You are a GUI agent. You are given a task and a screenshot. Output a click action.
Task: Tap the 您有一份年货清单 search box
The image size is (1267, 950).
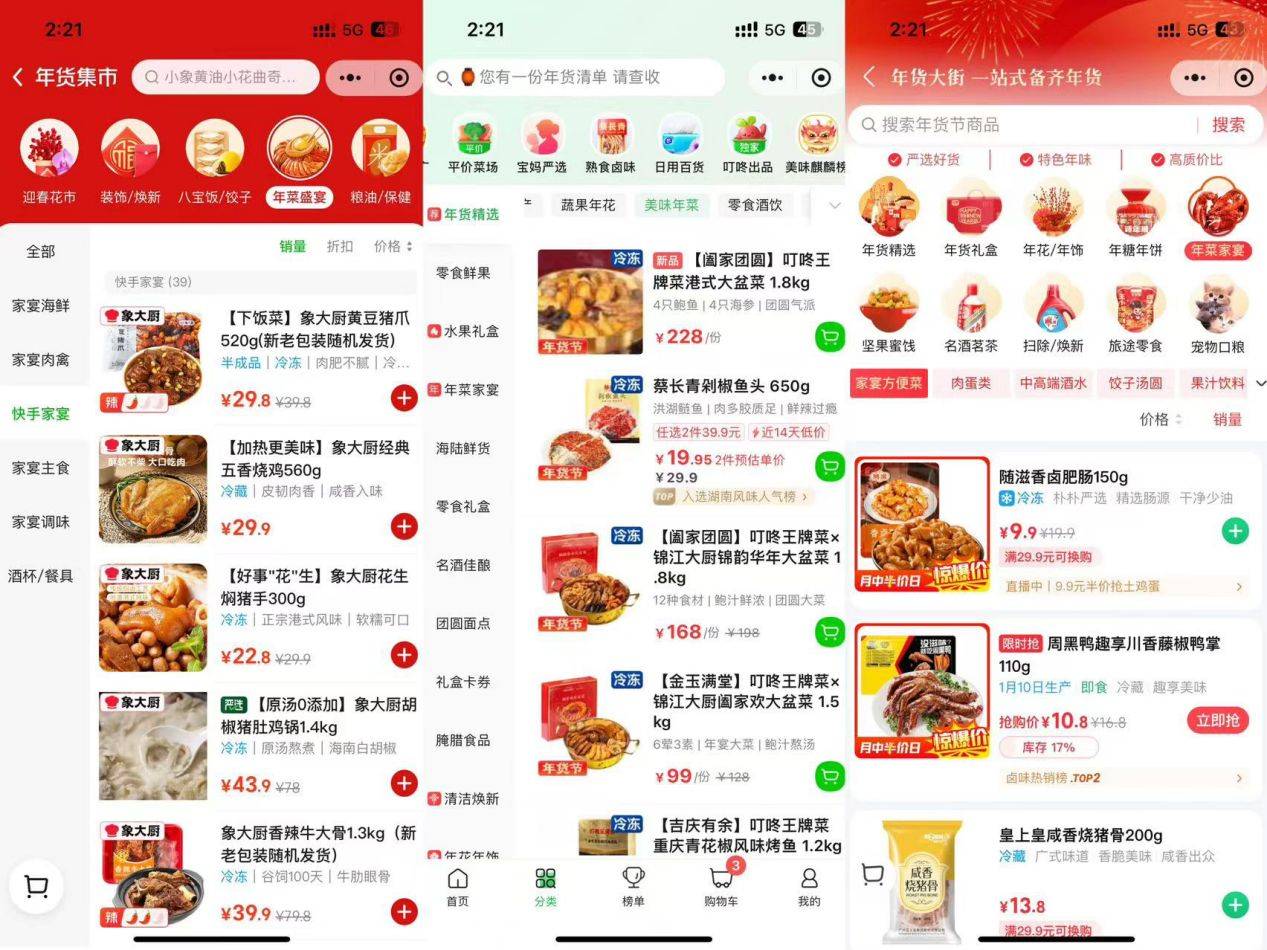(x=575, y=77)
